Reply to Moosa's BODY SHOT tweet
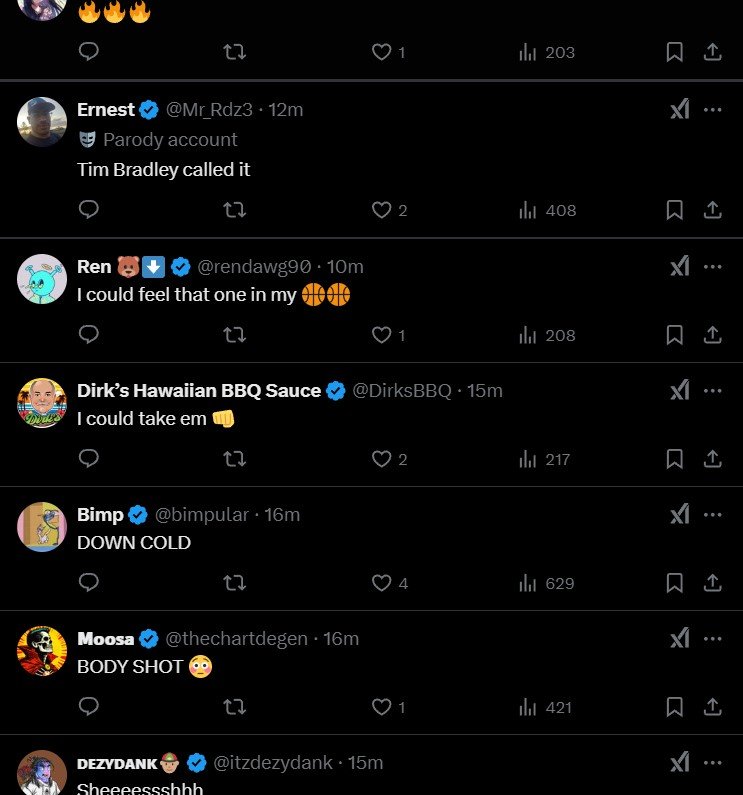The image size is (743, 795). [89, 707]
